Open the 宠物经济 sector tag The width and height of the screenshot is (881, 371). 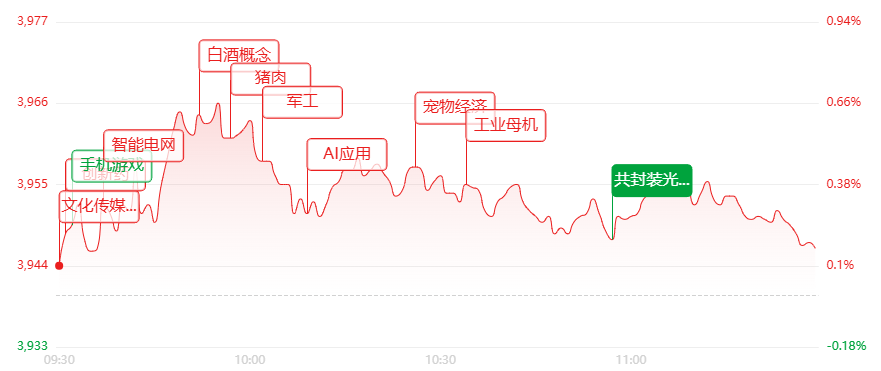(x=455, y=107)
